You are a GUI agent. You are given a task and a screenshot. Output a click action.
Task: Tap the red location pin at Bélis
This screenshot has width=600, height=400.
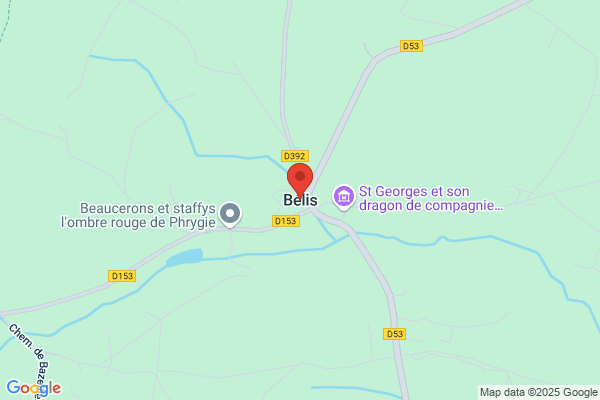tap(300, 180)
